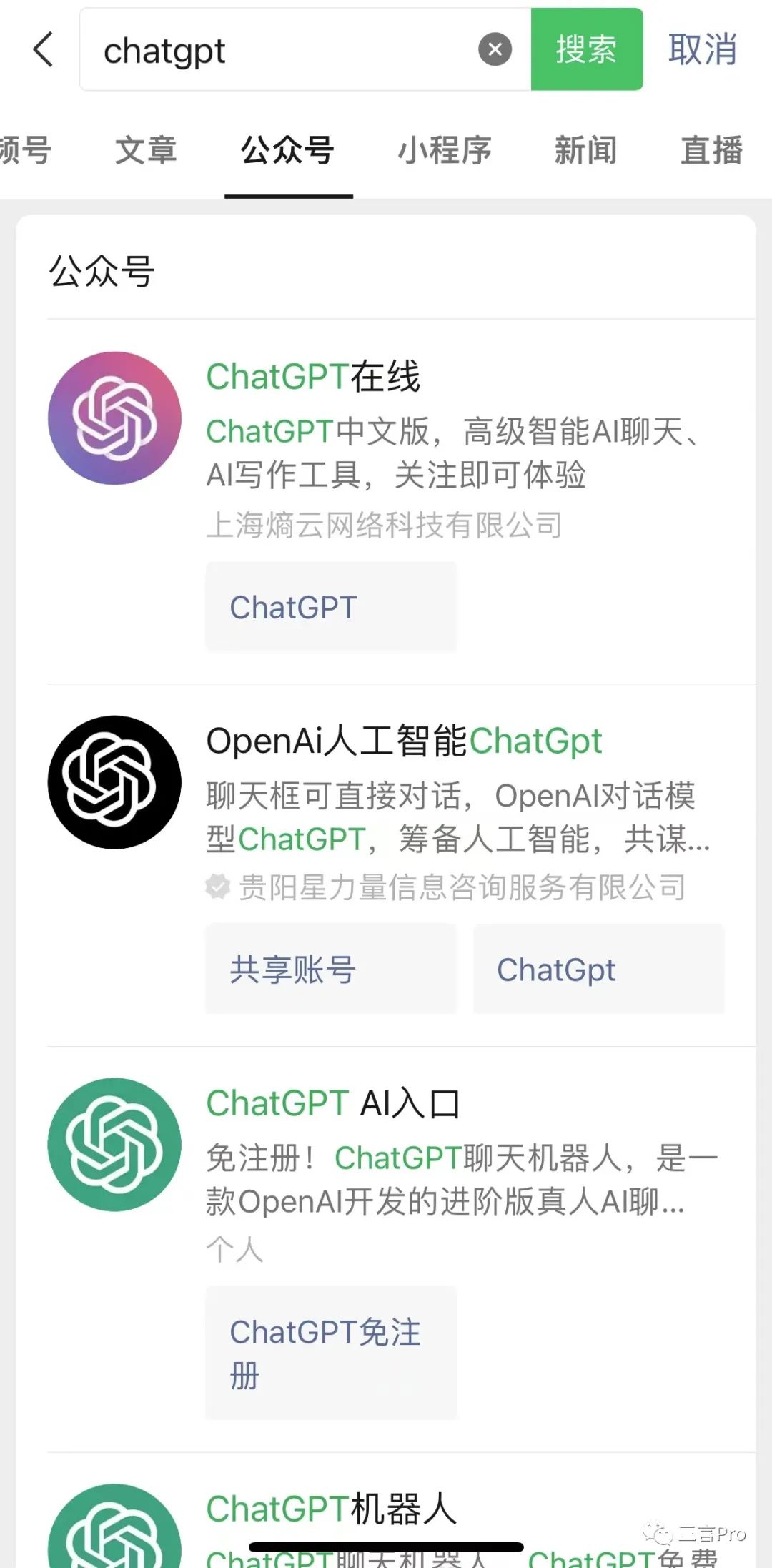Select the 公众号 tab

click(288, 150)
